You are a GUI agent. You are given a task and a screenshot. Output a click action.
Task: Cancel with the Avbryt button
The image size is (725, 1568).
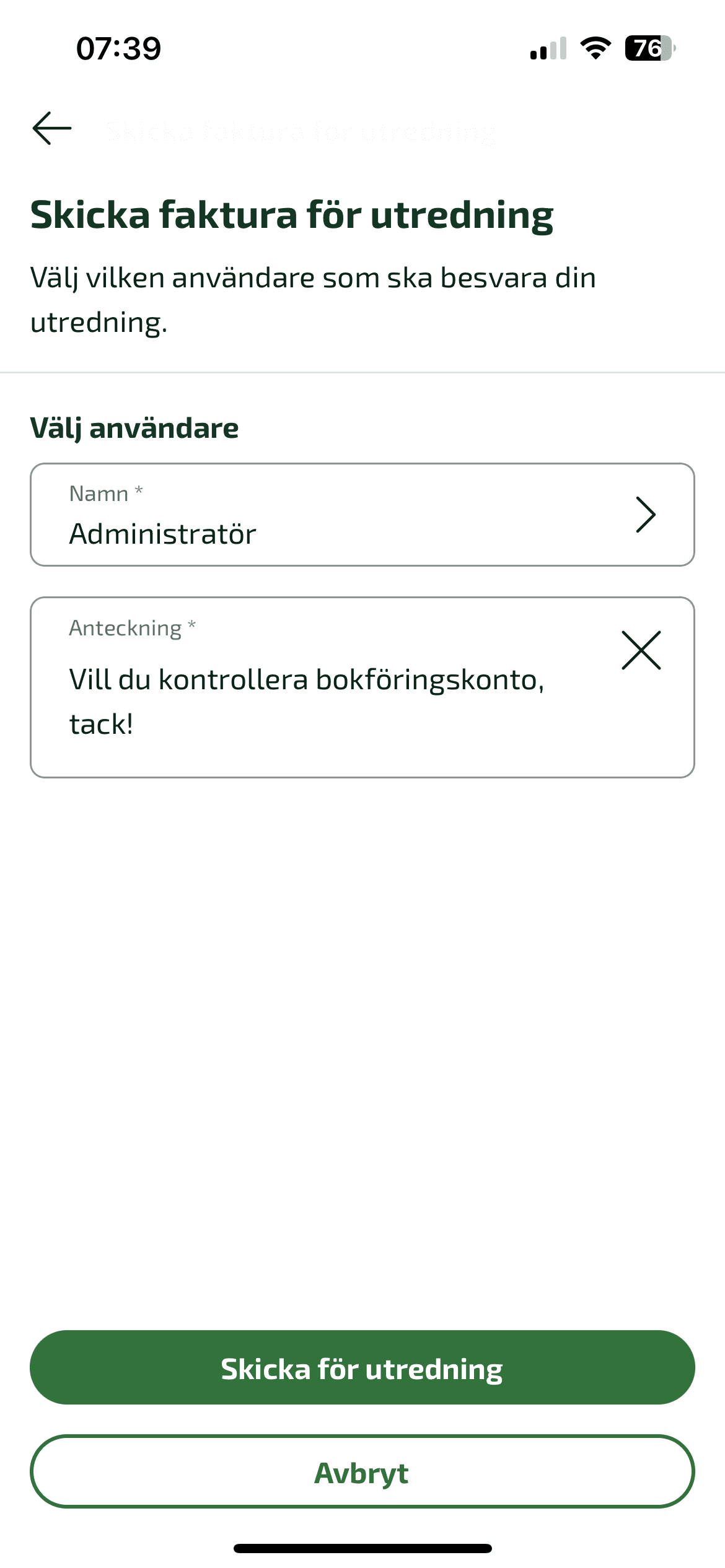362,1472
